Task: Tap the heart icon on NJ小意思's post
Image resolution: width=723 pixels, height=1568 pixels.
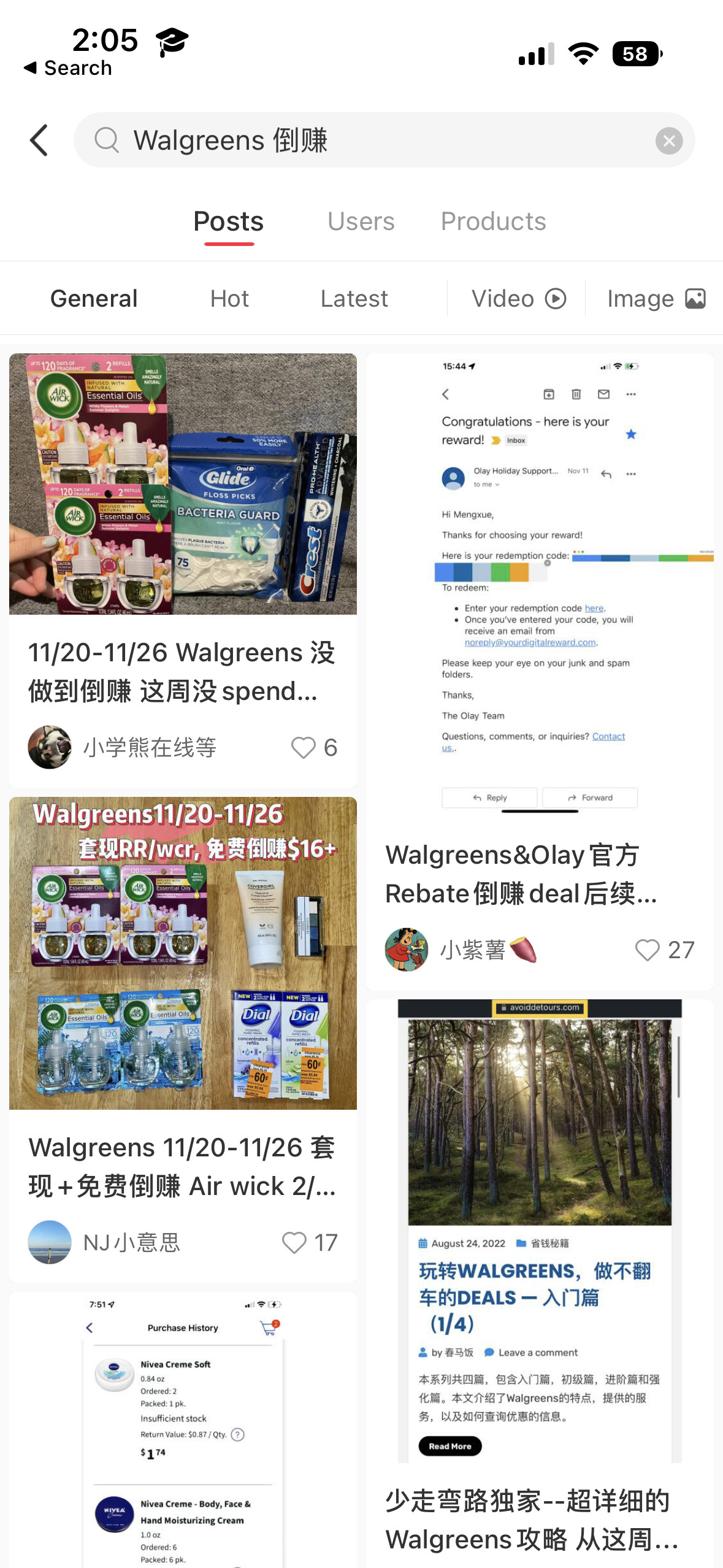Action: pyautogui.click(x=294, y=1242)
